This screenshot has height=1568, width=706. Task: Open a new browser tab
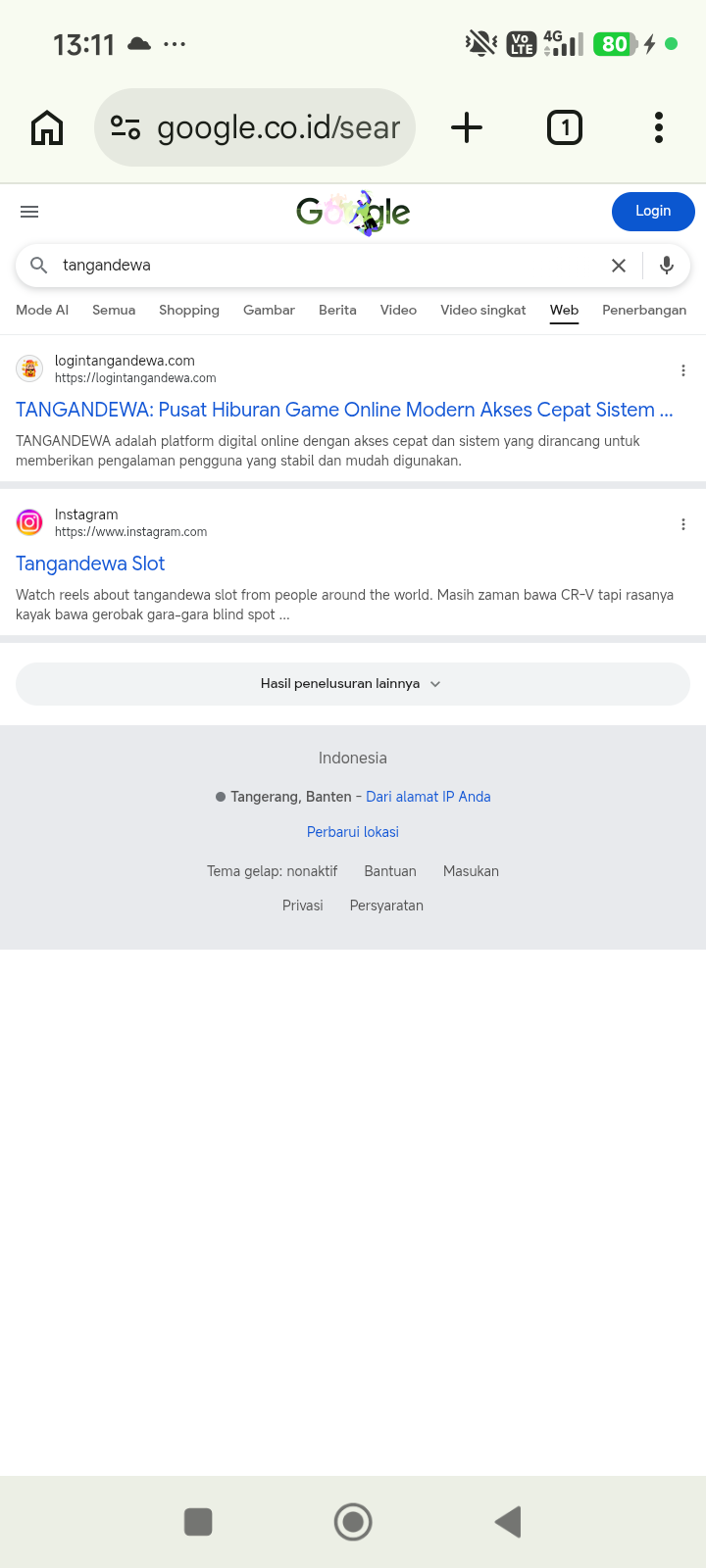coord(467,127)
